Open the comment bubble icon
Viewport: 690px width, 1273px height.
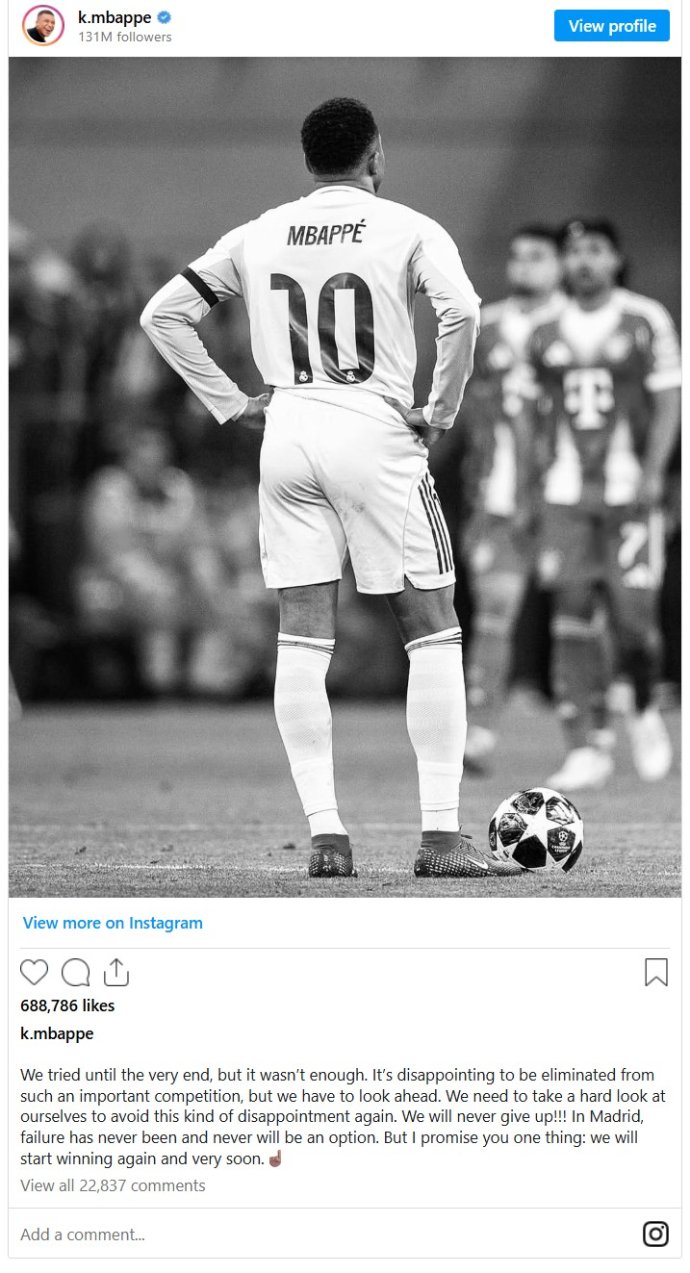75,972
